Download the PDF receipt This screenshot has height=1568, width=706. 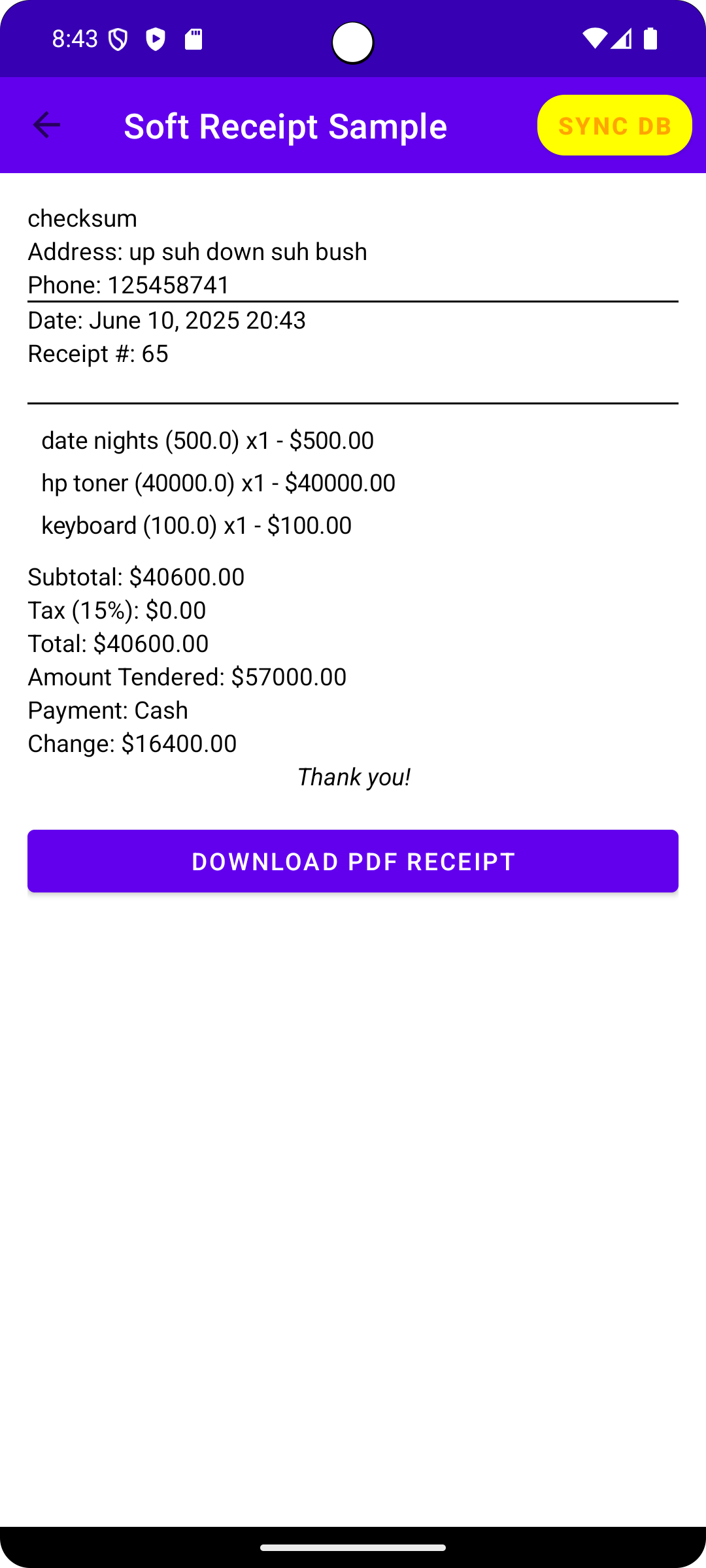point(353,861)
